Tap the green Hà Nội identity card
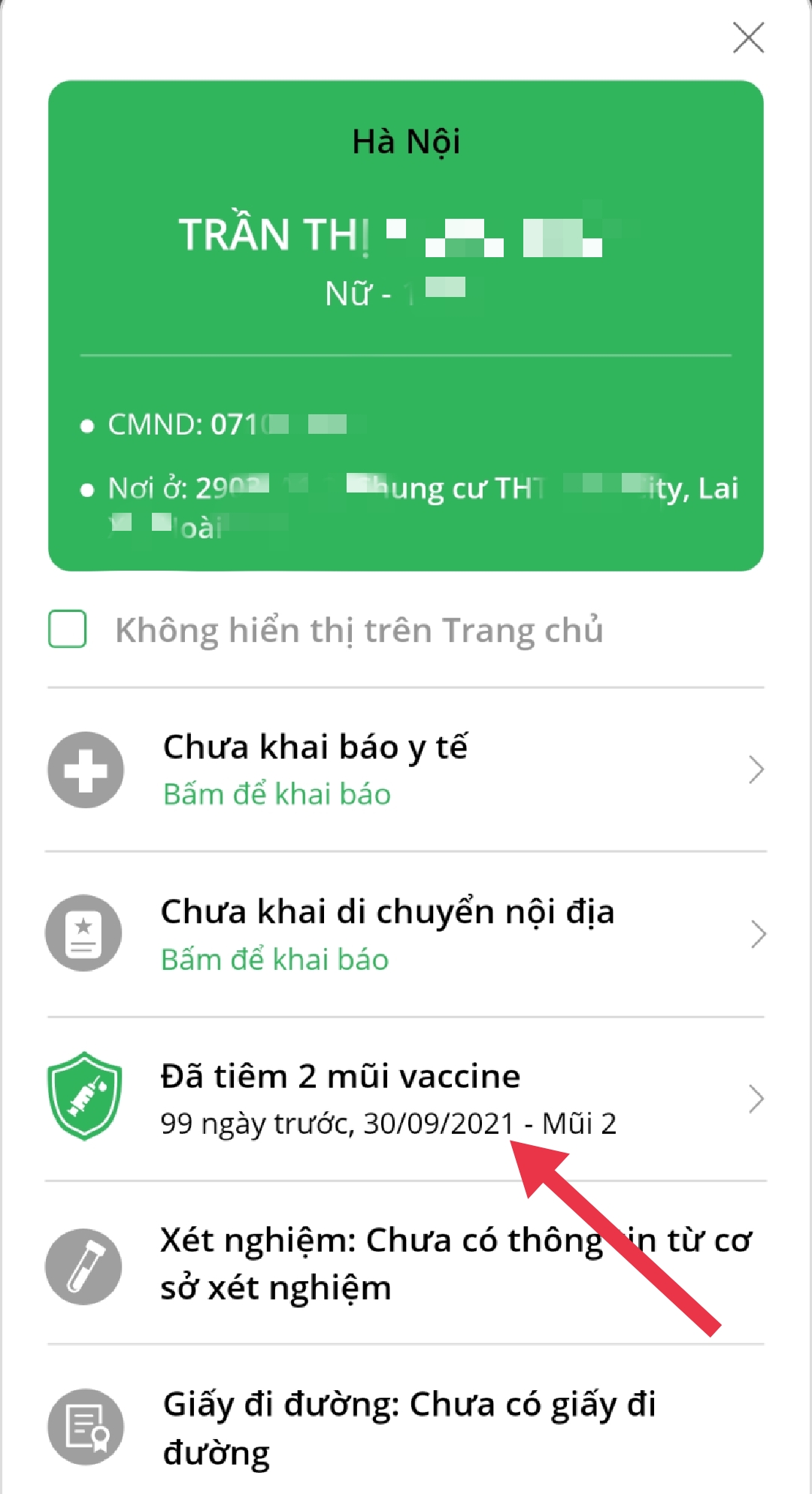The image size is (812, 1494). 406,325
